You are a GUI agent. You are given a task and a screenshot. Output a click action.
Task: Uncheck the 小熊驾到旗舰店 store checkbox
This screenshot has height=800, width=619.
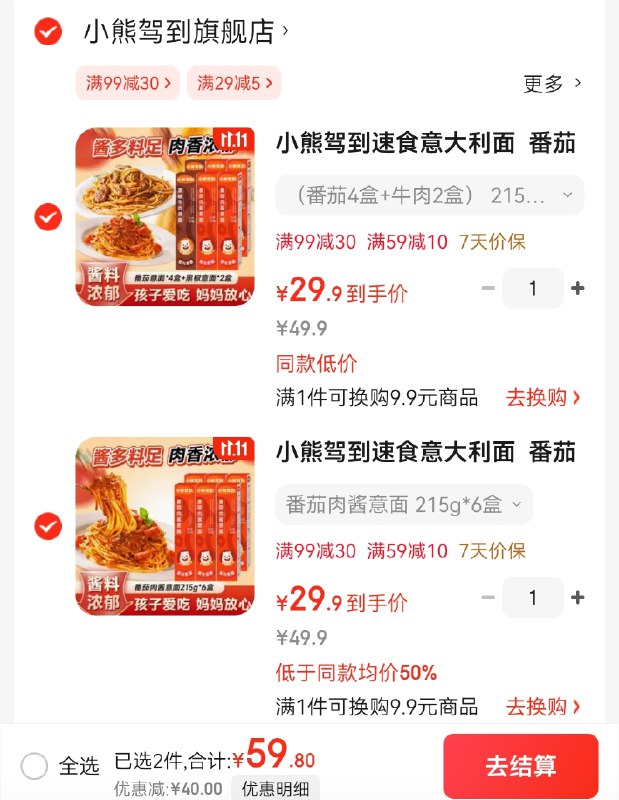click(x=48, y=32)
